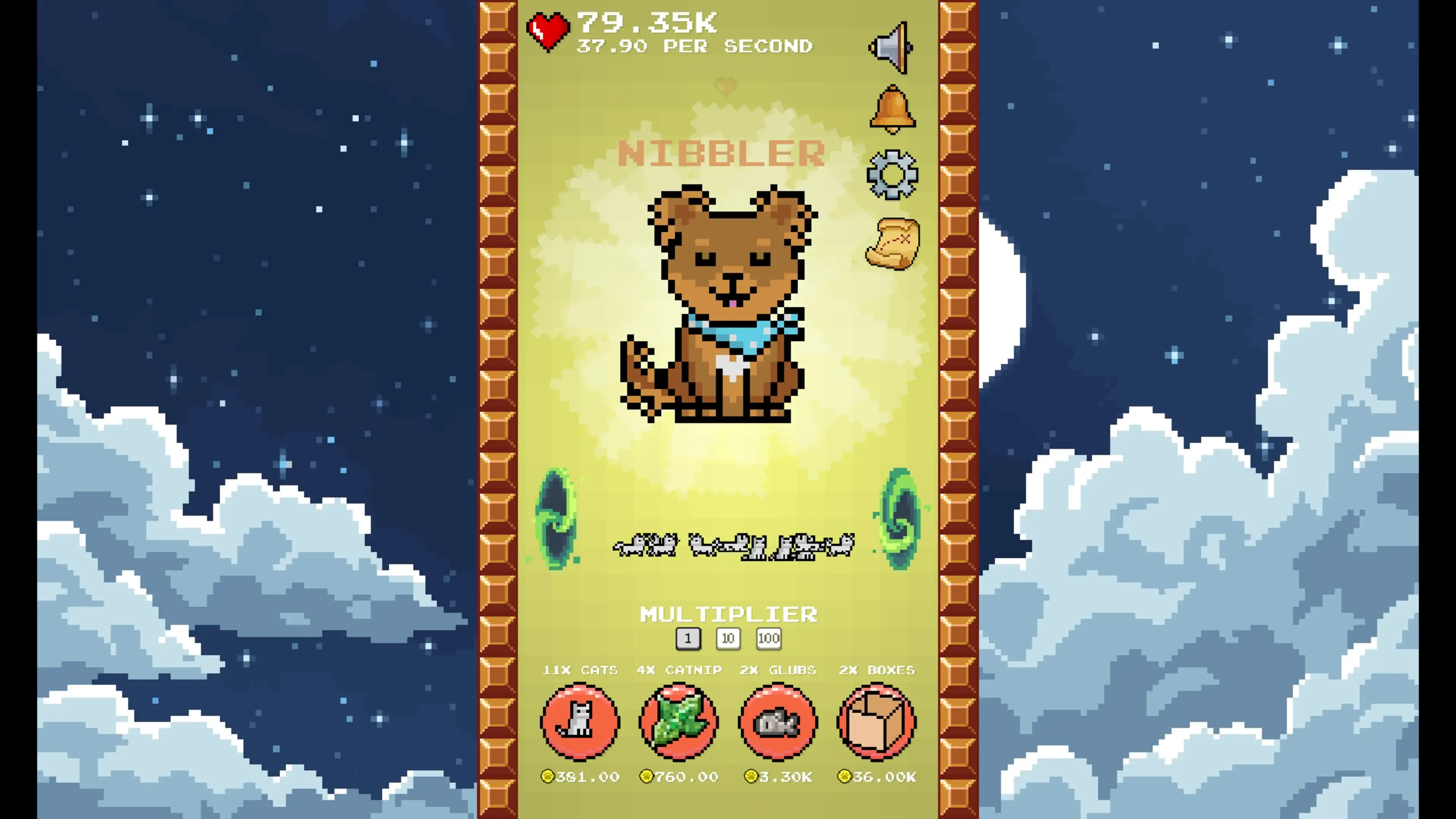Screen dimensions: 1456x819
Task: Set multiplier to 1
Action: (688, 639)
